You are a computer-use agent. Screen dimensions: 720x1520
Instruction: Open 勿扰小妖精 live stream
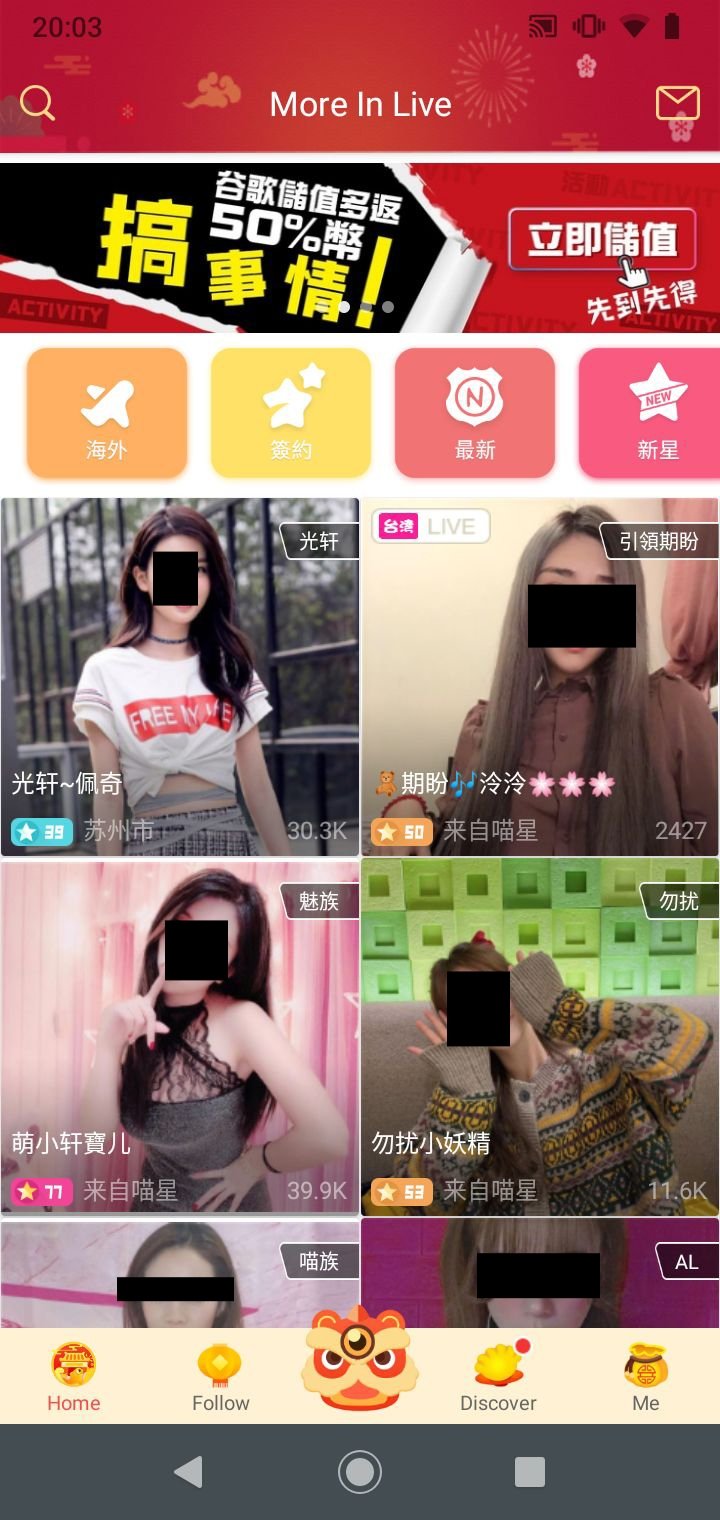click(540, 1037)
